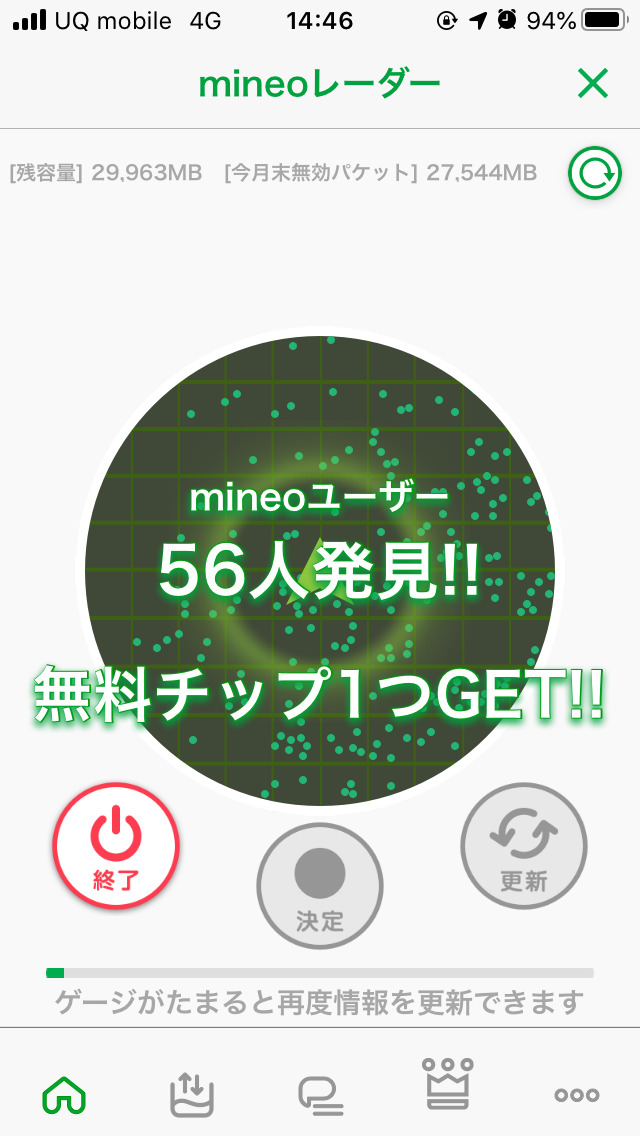The width and height of the screenshot is (640, 1136).
Task: Open the upload tray tab
Action: pos(191,1093)
